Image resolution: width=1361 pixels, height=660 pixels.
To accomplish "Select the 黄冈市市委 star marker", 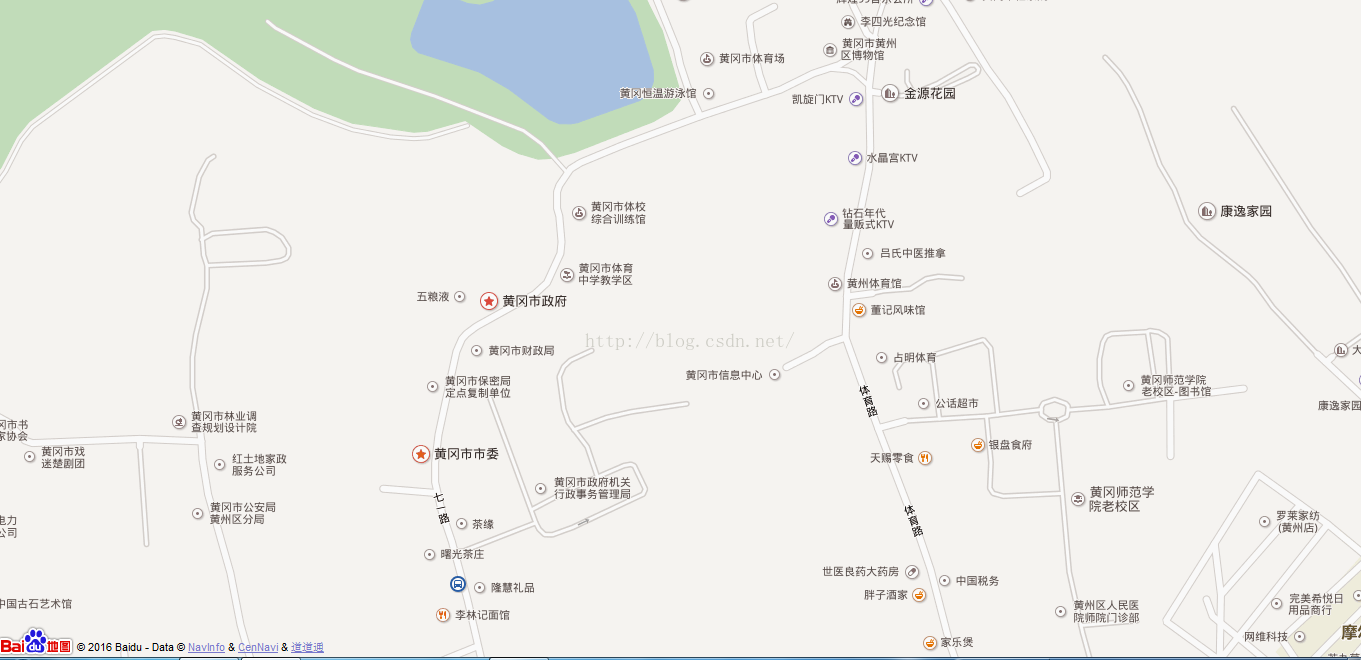I will 421,454.
